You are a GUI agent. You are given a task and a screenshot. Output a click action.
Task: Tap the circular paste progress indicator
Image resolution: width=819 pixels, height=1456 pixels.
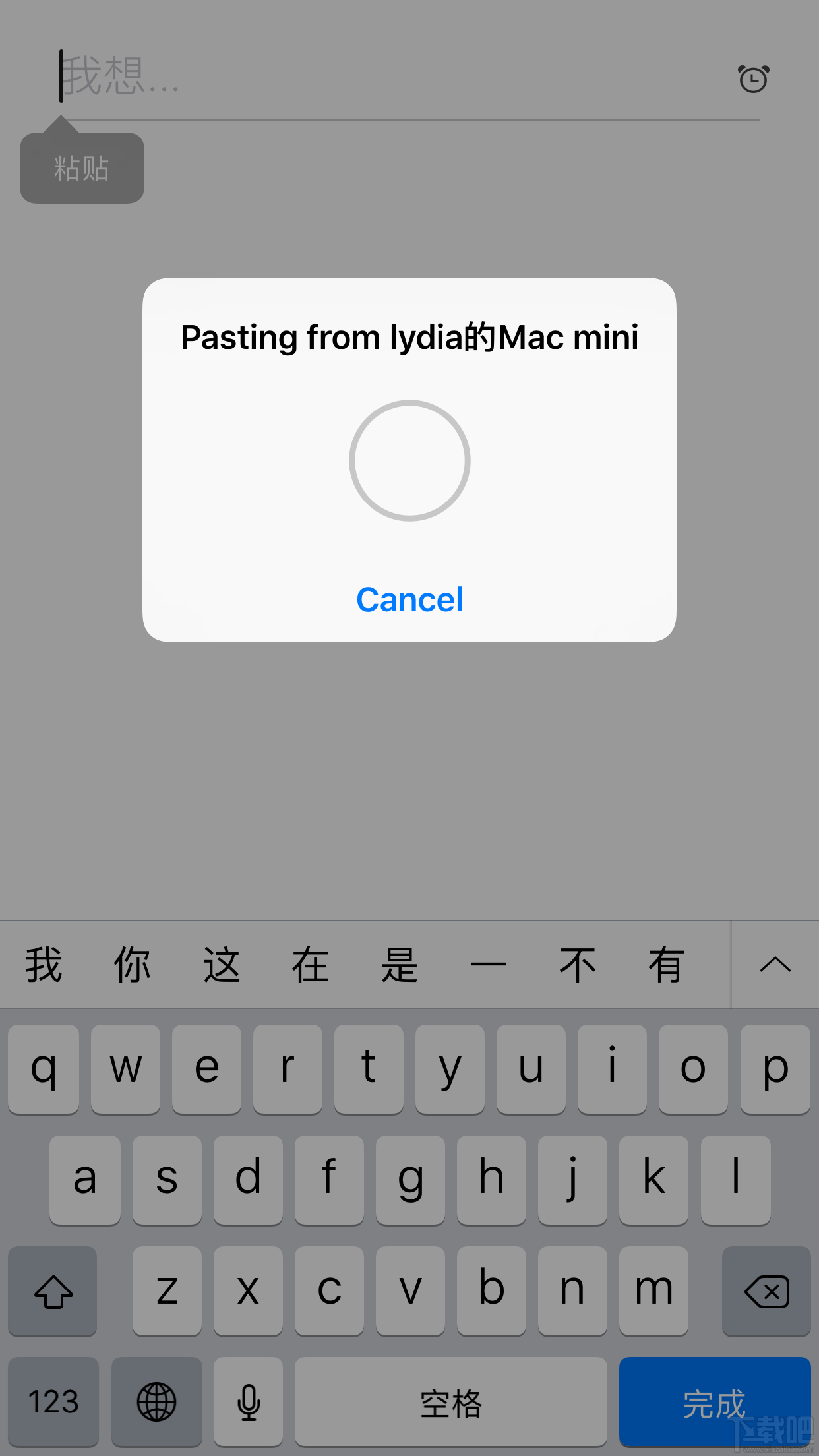coord(409,461)
